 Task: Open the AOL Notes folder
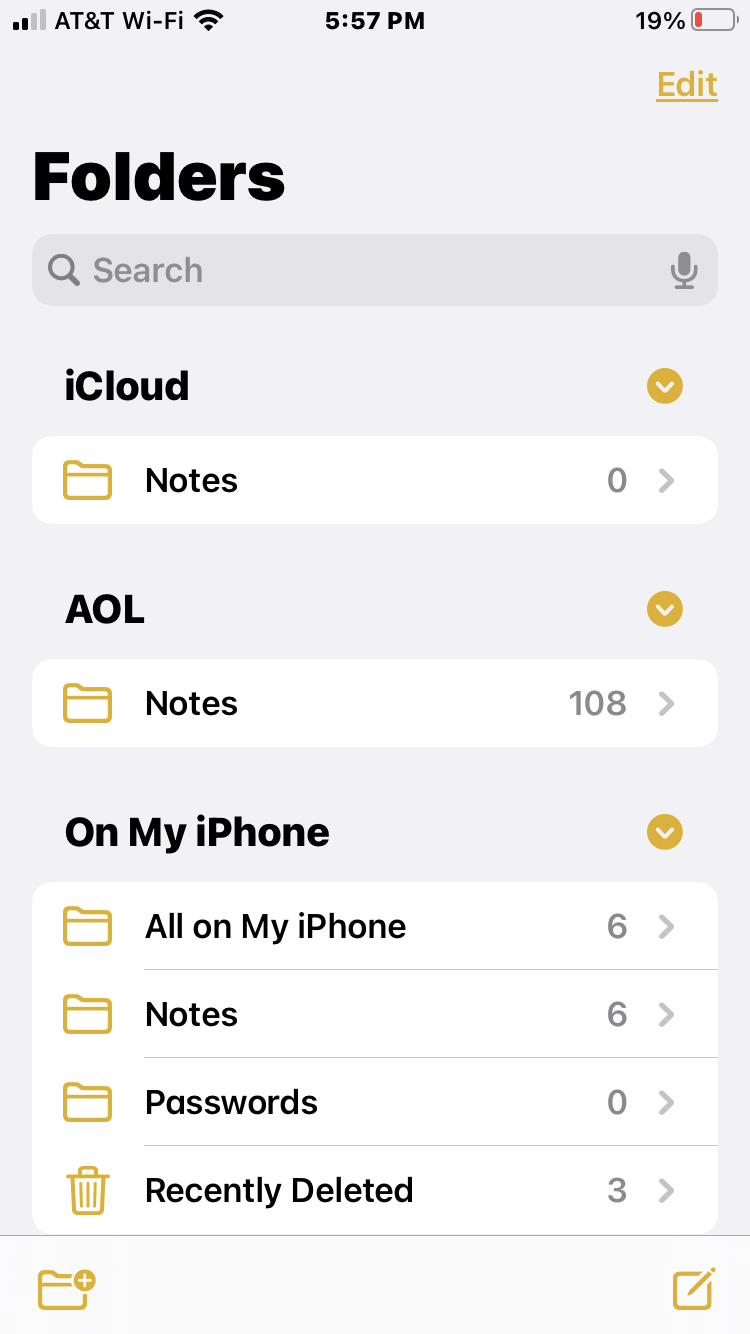point(374,703)
